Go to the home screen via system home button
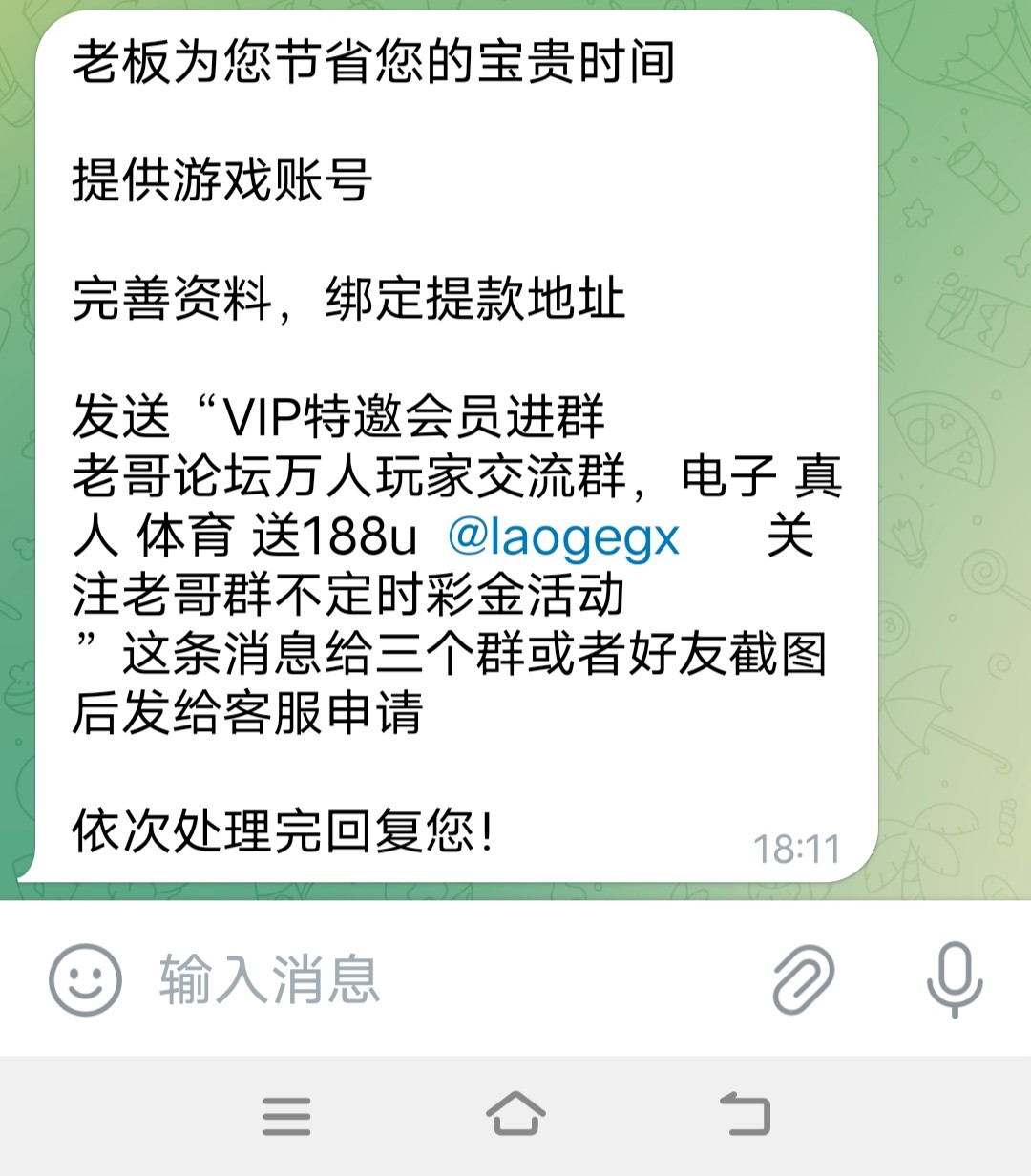Viewport: 1031px width, 1176px height. [x=515, y=1114]
